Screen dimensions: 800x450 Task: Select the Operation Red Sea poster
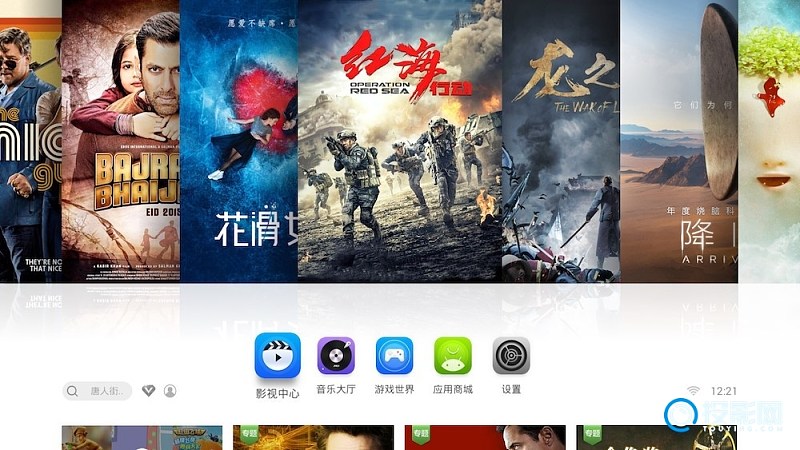pyautogui.click(x=399, y=140)
